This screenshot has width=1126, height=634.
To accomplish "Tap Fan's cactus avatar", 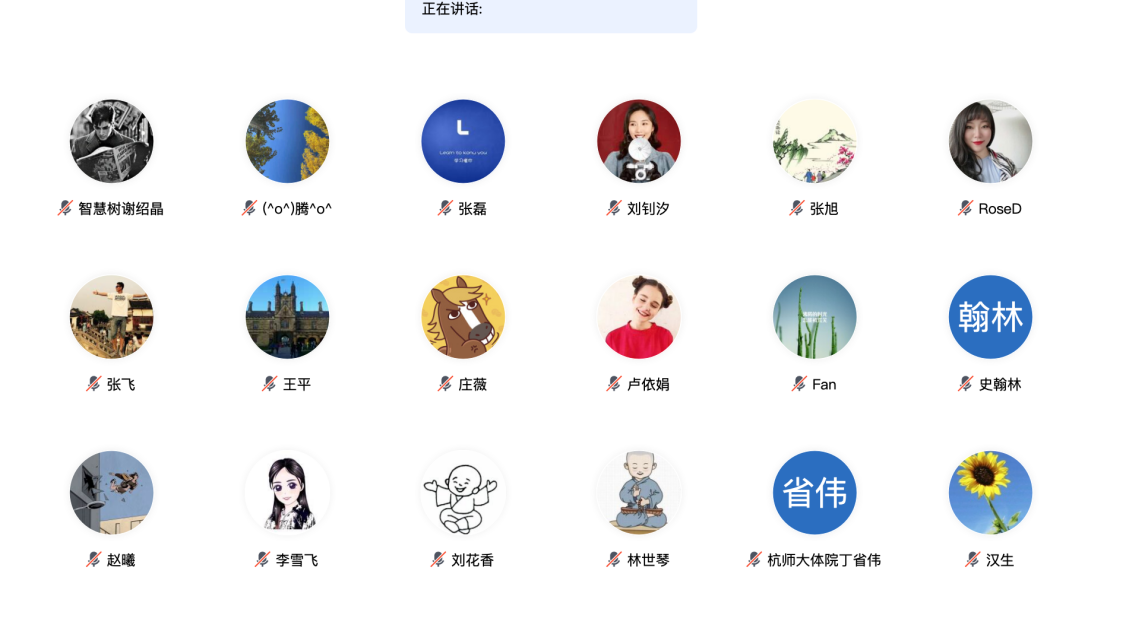I will coord(815,317).
